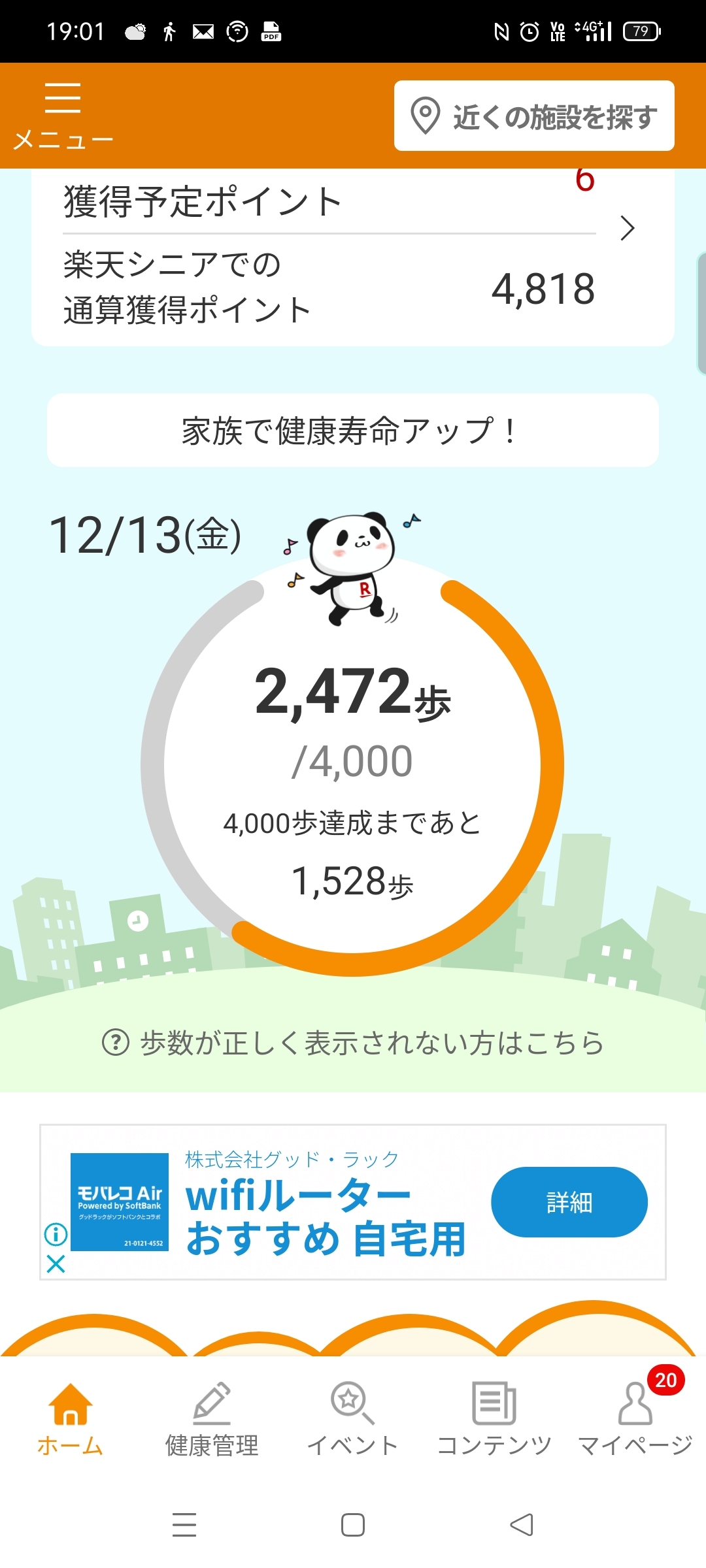This screenshot has height=1568, width=706.
Task: Open 歩数が正しく表示されない方はこちら help link
Action: coord(353,1043)
